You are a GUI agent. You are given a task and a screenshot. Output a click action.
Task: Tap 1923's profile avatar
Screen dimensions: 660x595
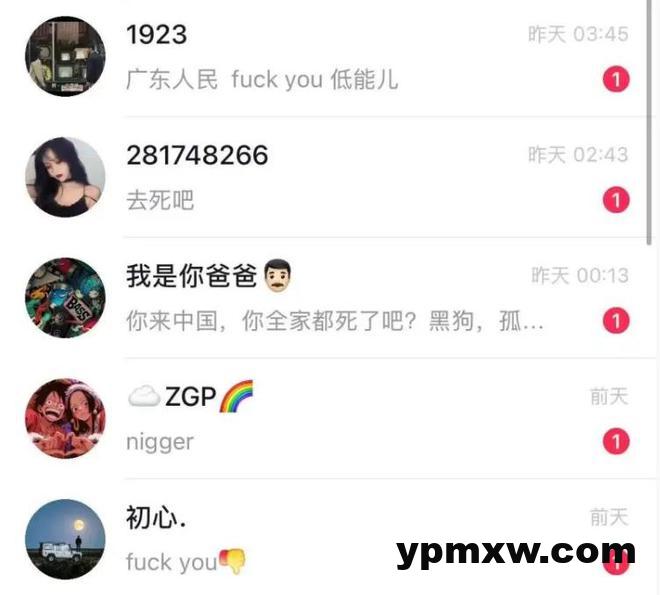click(65, 56)
